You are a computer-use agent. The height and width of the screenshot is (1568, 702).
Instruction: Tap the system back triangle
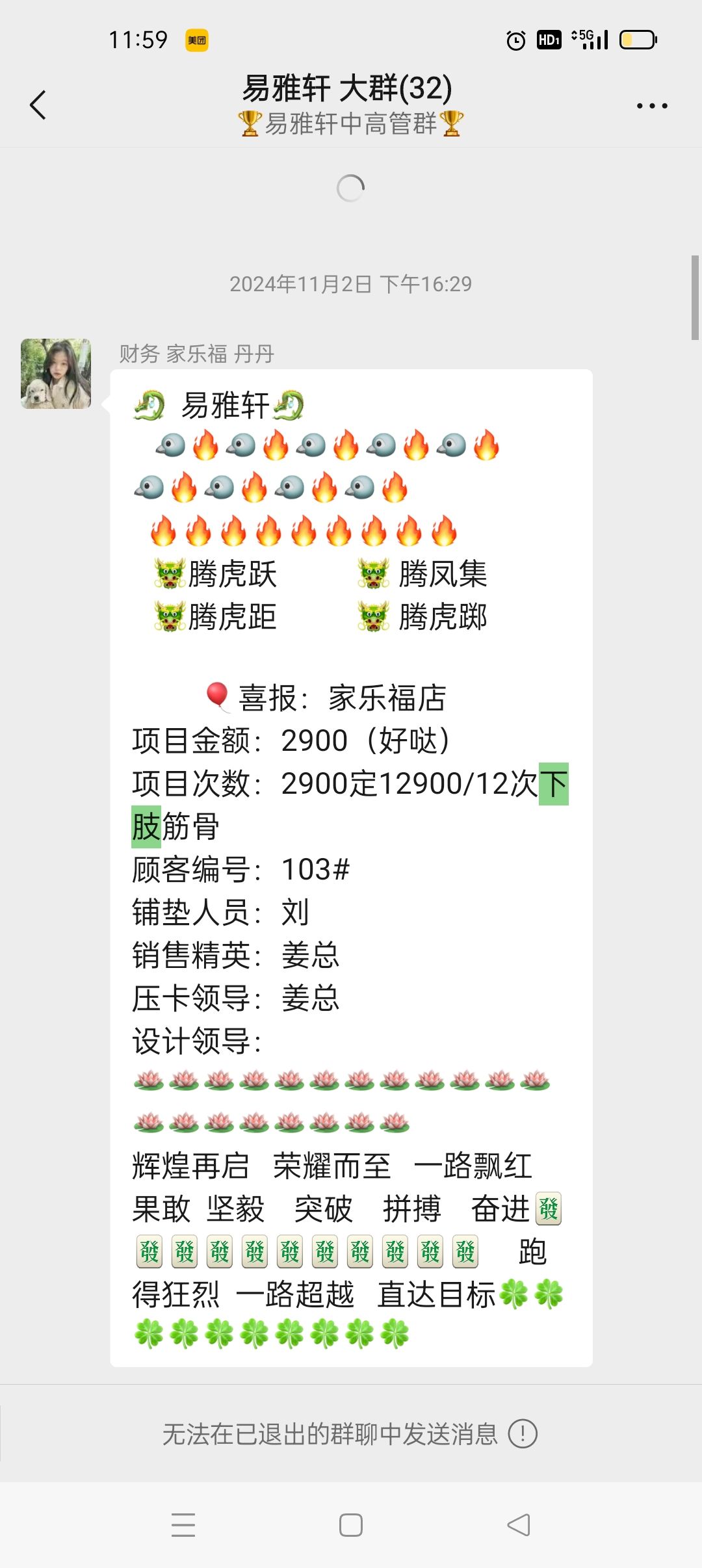pos(519,1524)
